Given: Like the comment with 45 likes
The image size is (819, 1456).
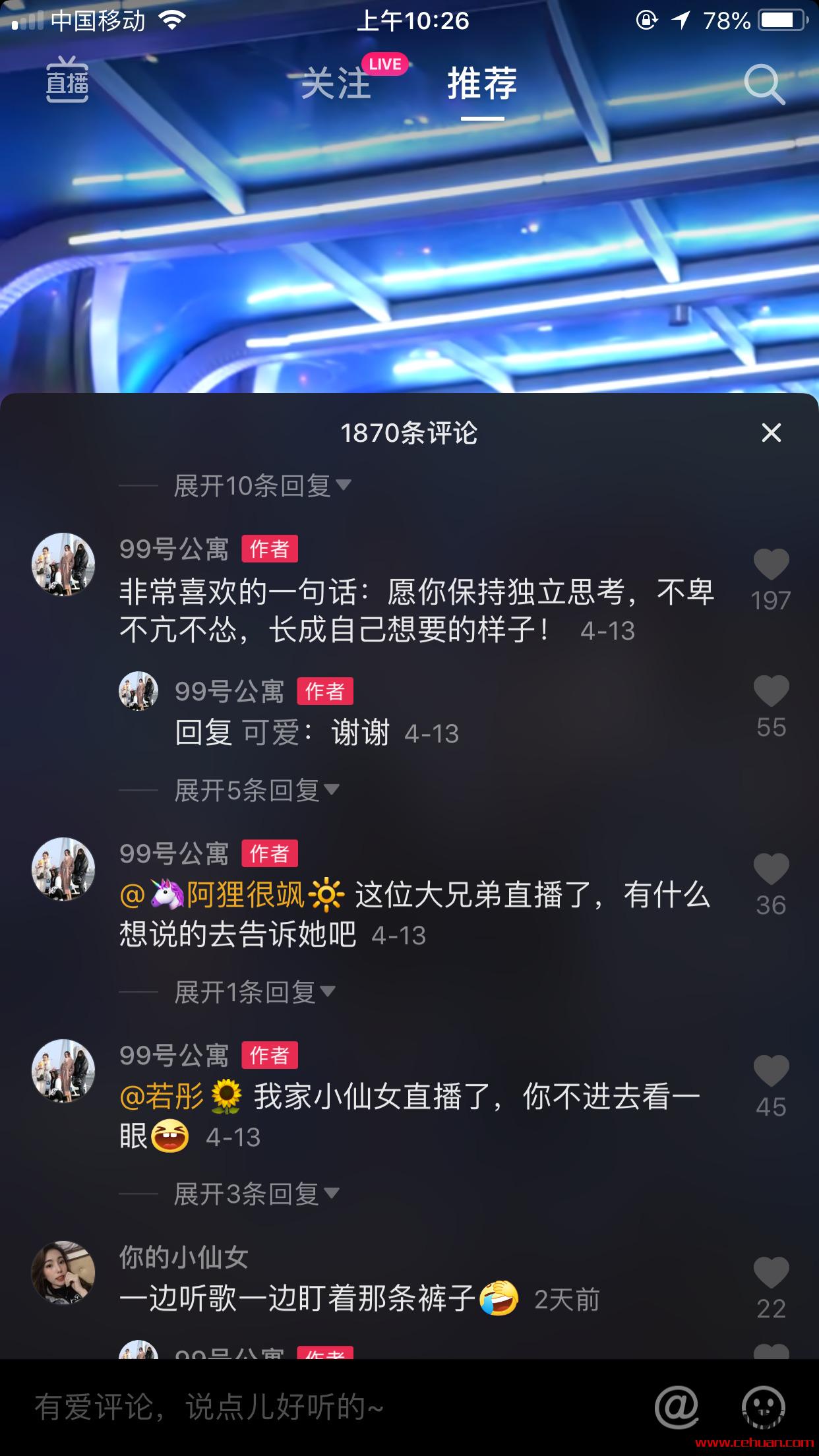Looking at the screenshot, I should coord(771,1072).
